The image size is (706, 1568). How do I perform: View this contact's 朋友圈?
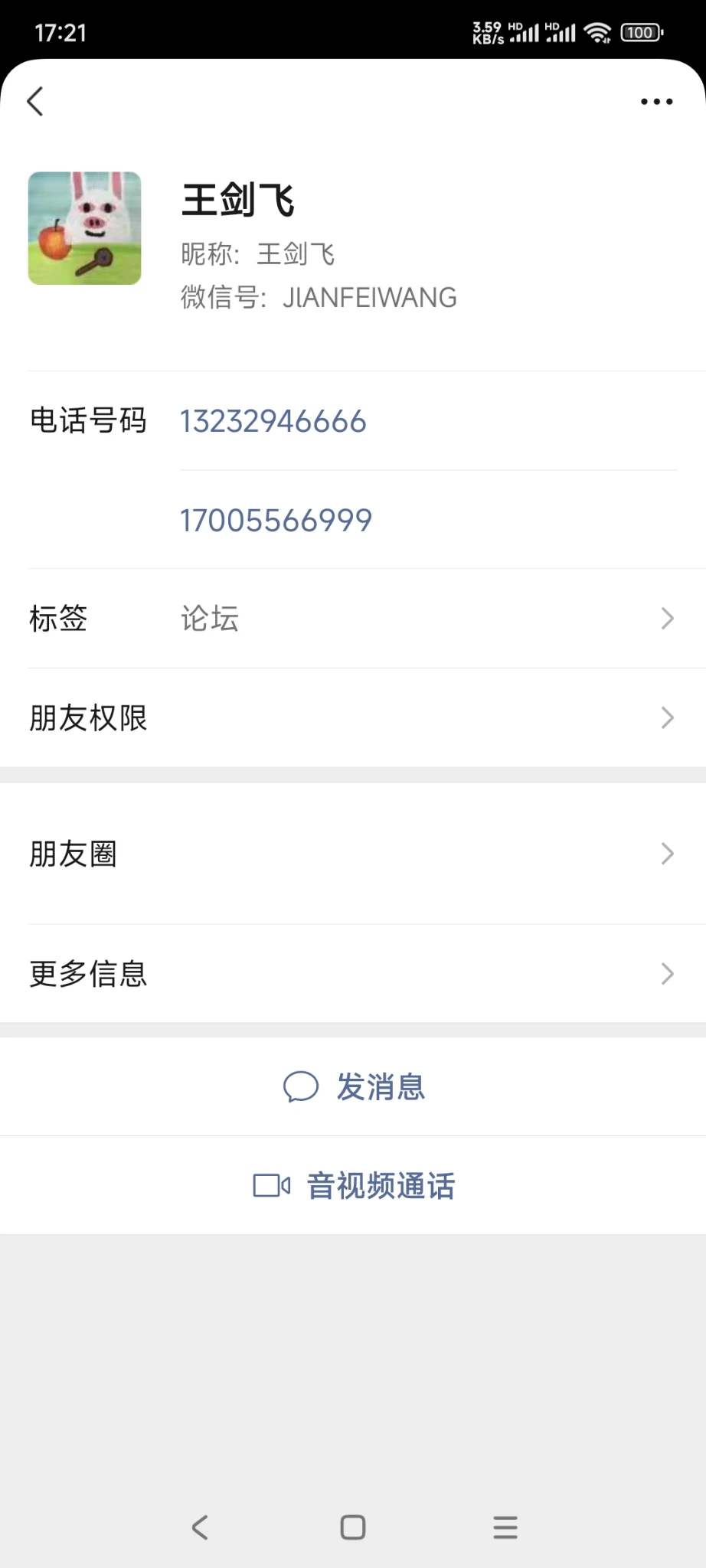[x=352, y=854]
